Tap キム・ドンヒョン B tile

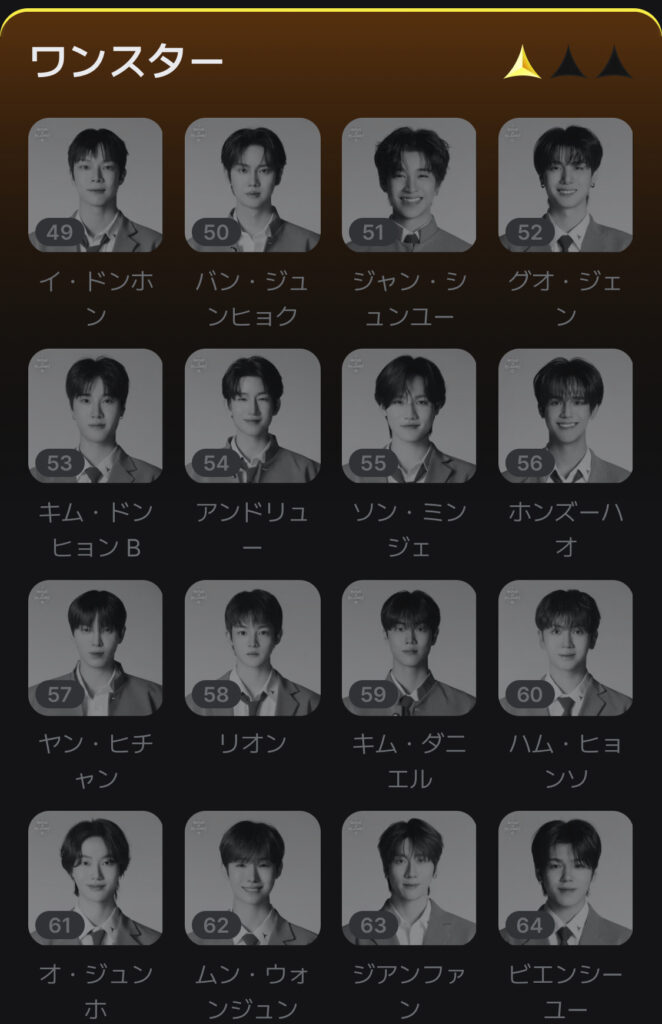(96, 416)
